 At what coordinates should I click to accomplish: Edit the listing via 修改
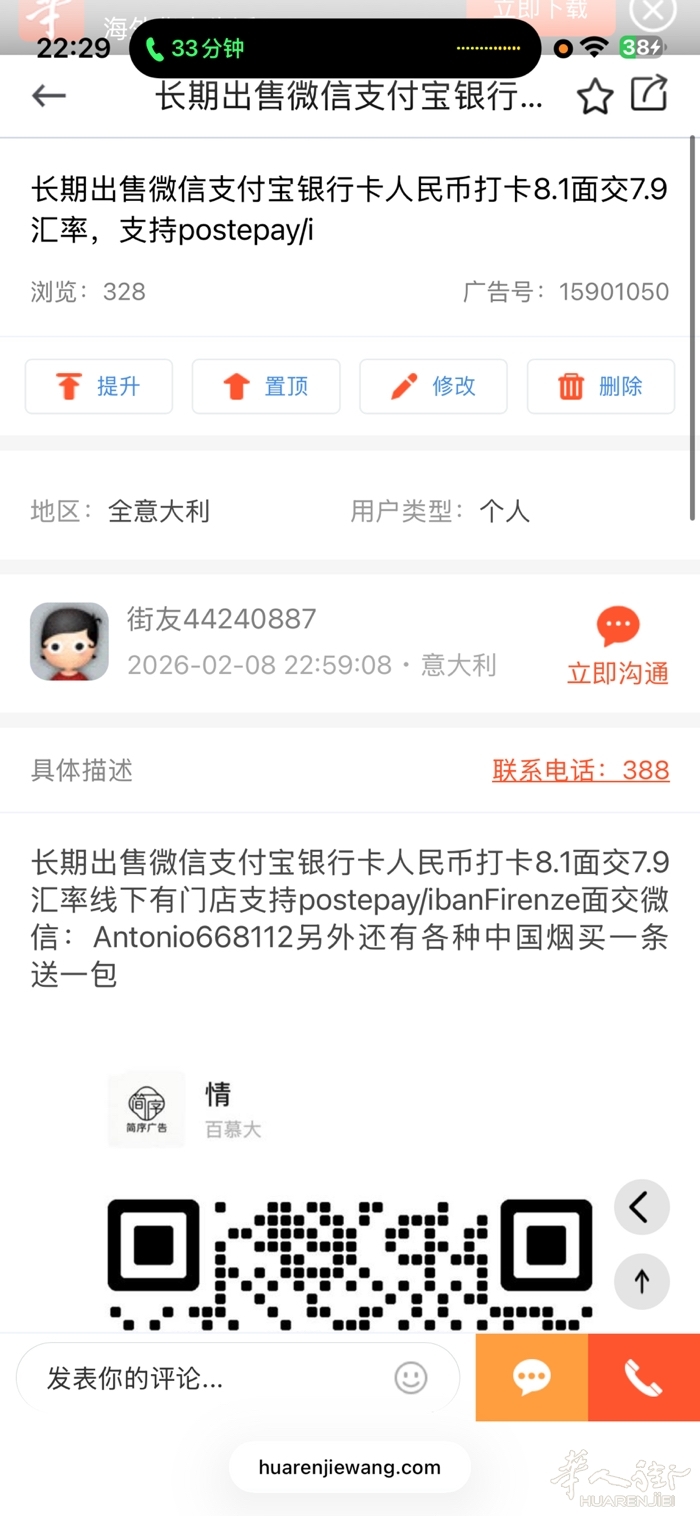433,386
